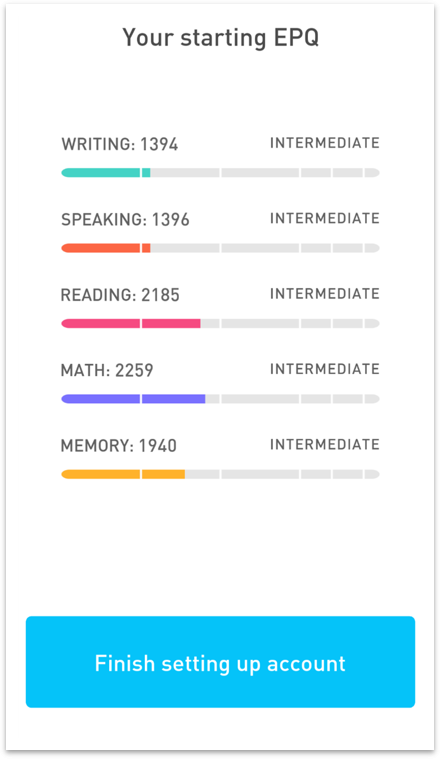Tap Finish setting up account

tap(220, 662)
